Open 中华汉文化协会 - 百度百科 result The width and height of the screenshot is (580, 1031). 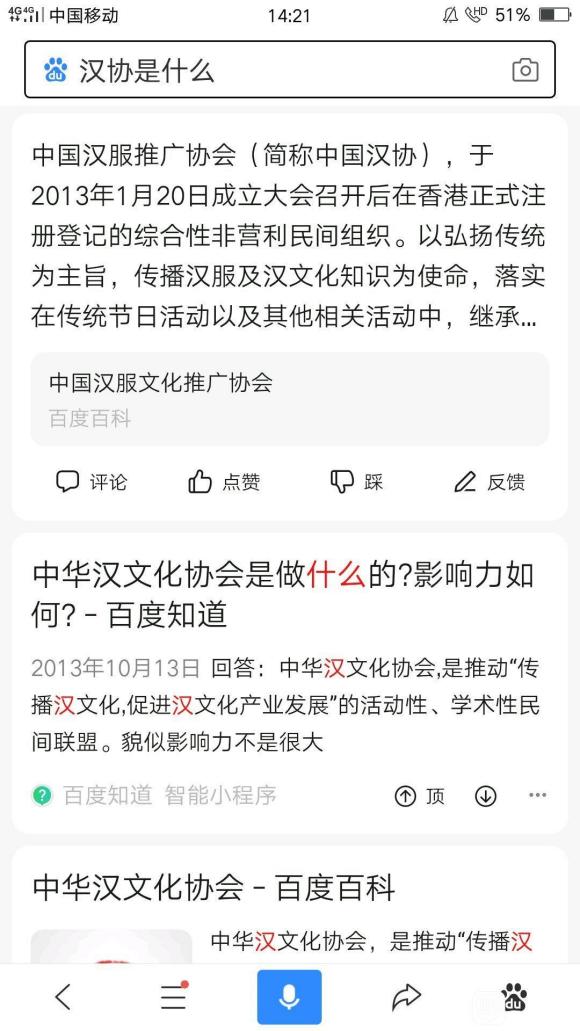click(x=214, y=888)
